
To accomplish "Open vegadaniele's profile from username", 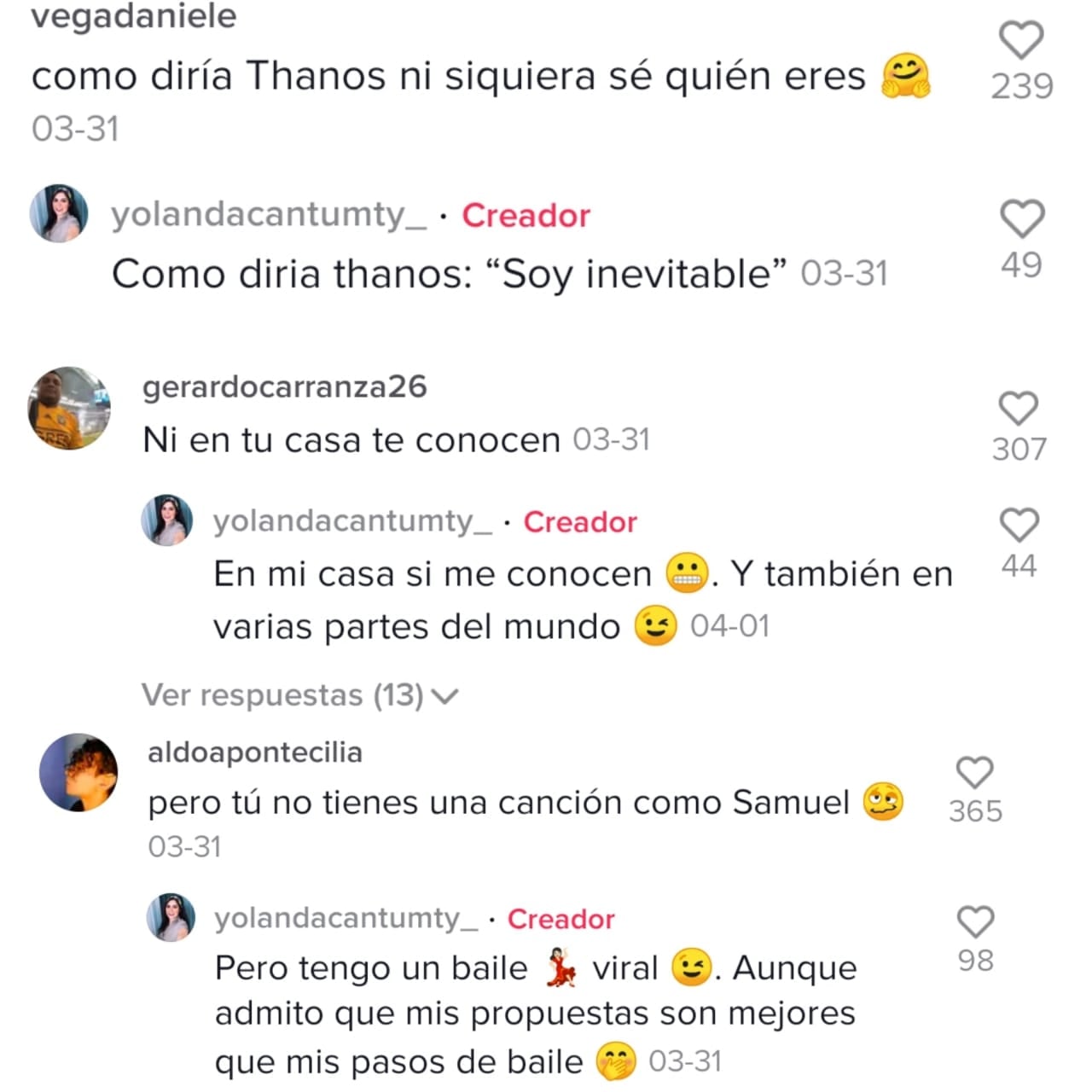I will [x=134, y=17].
